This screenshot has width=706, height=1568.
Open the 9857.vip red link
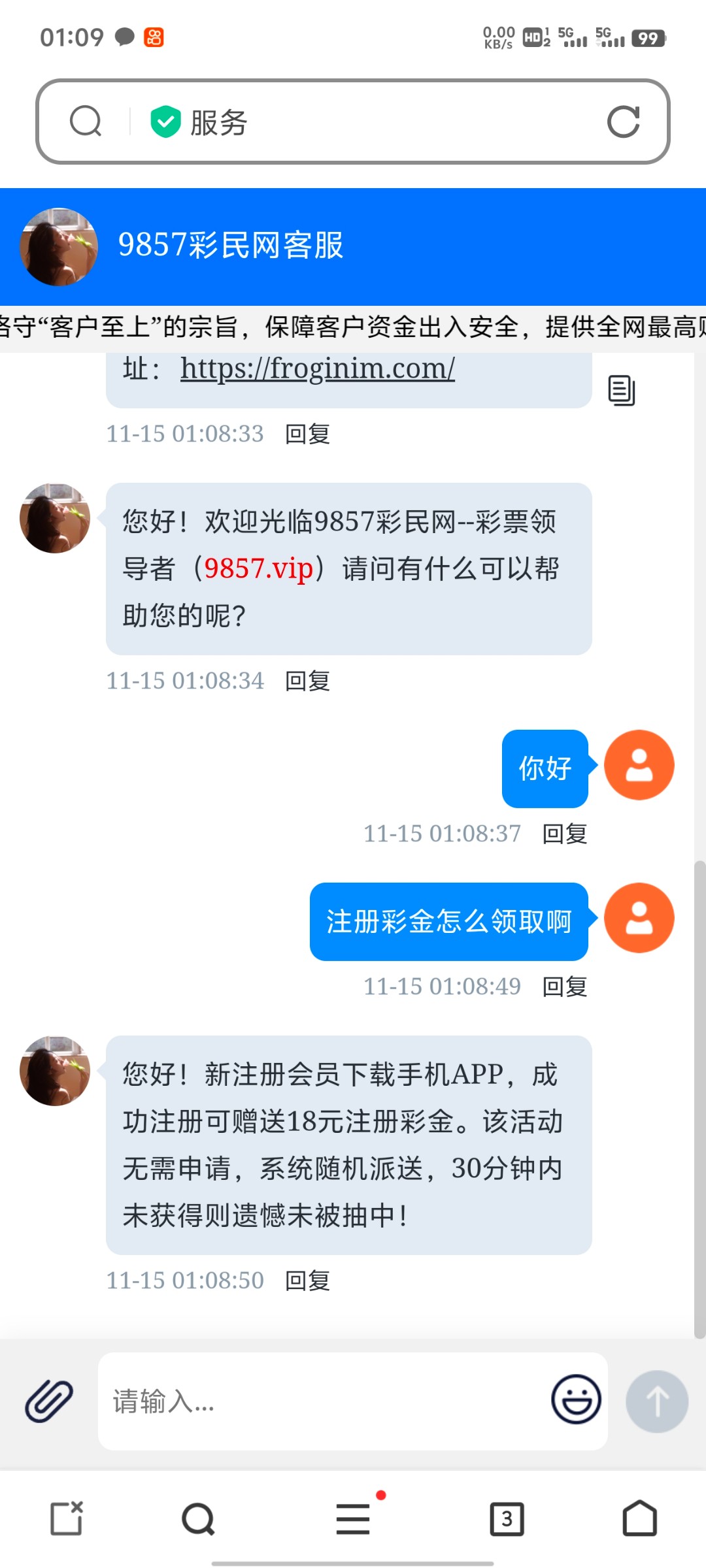(x=259, y=568)
